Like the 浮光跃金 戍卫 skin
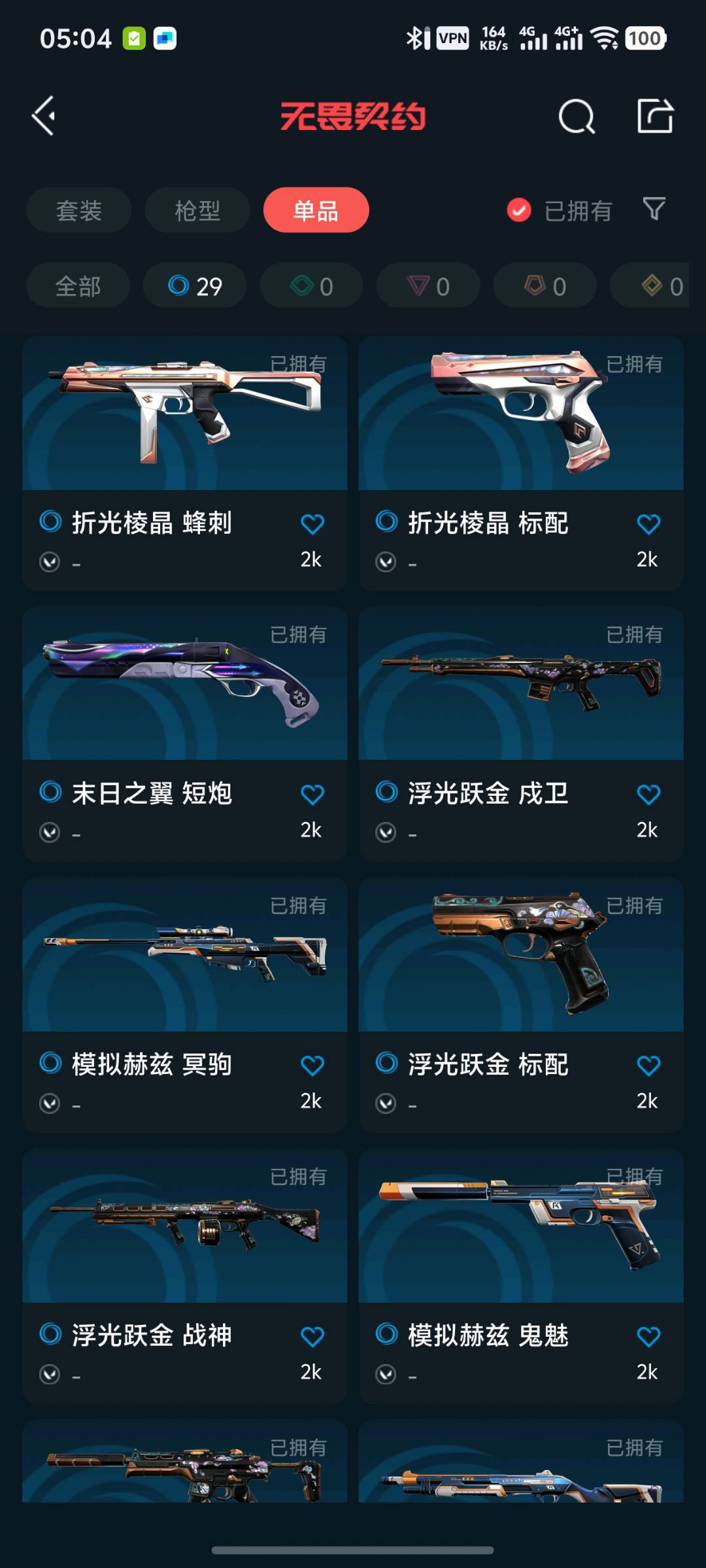This screenshot has width=706, height=1568. tap(648, 795)
